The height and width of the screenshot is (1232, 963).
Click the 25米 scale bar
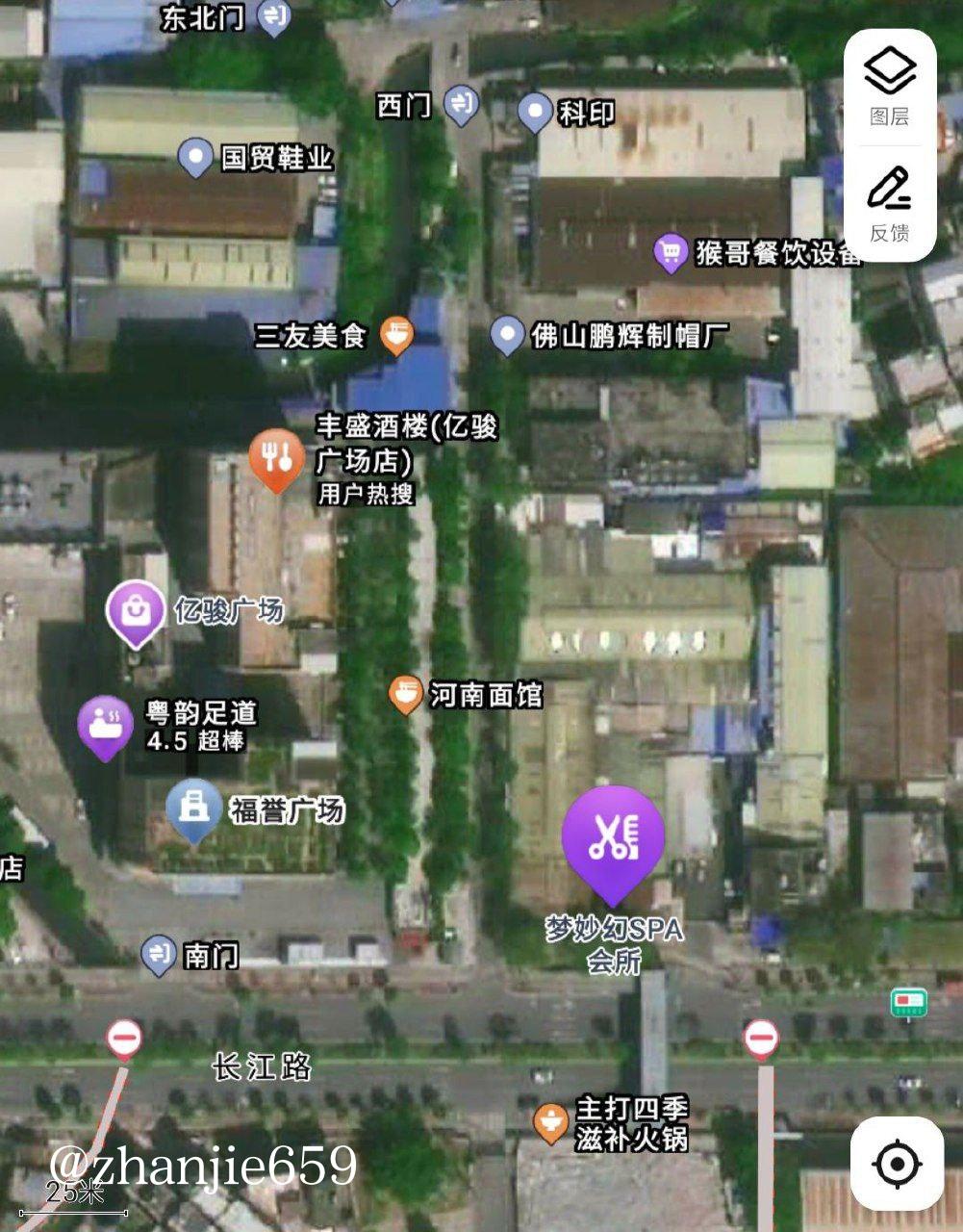pos(74,1190)
